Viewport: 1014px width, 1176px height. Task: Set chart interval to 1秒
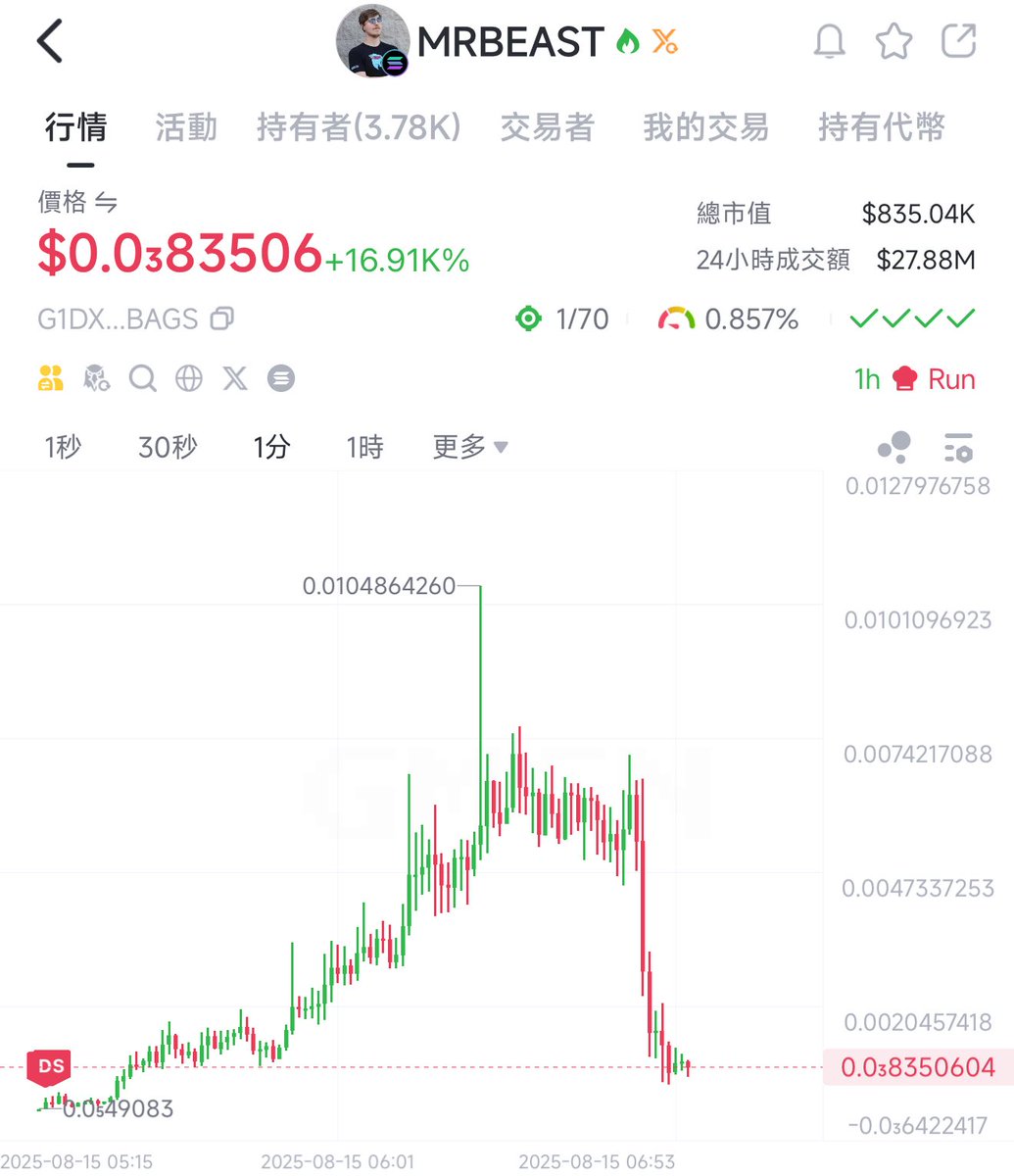coord(63,447)
